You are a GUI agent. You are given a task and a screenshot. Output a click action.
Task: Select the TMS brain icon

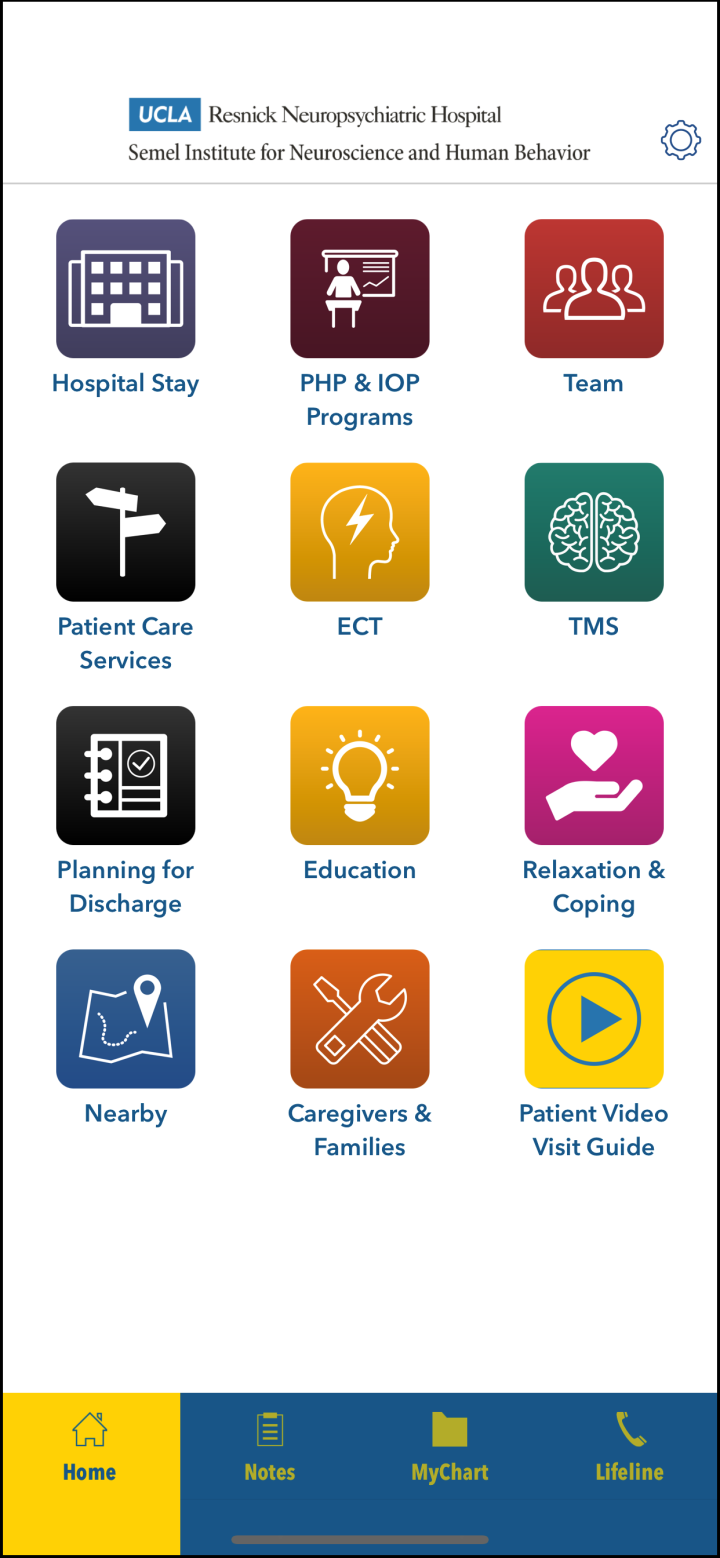tap(593, 531)
